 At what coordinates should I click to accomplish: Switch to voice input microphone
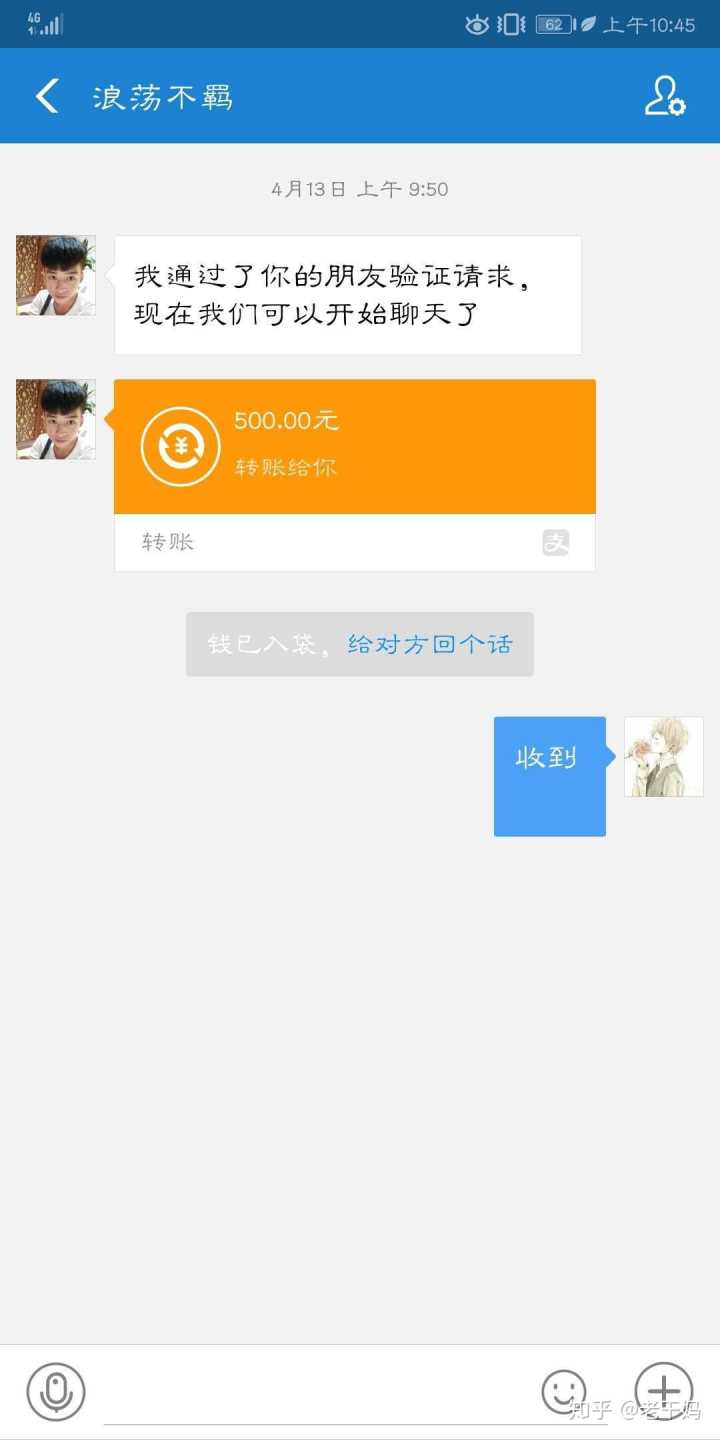(x=56, y=1391)
